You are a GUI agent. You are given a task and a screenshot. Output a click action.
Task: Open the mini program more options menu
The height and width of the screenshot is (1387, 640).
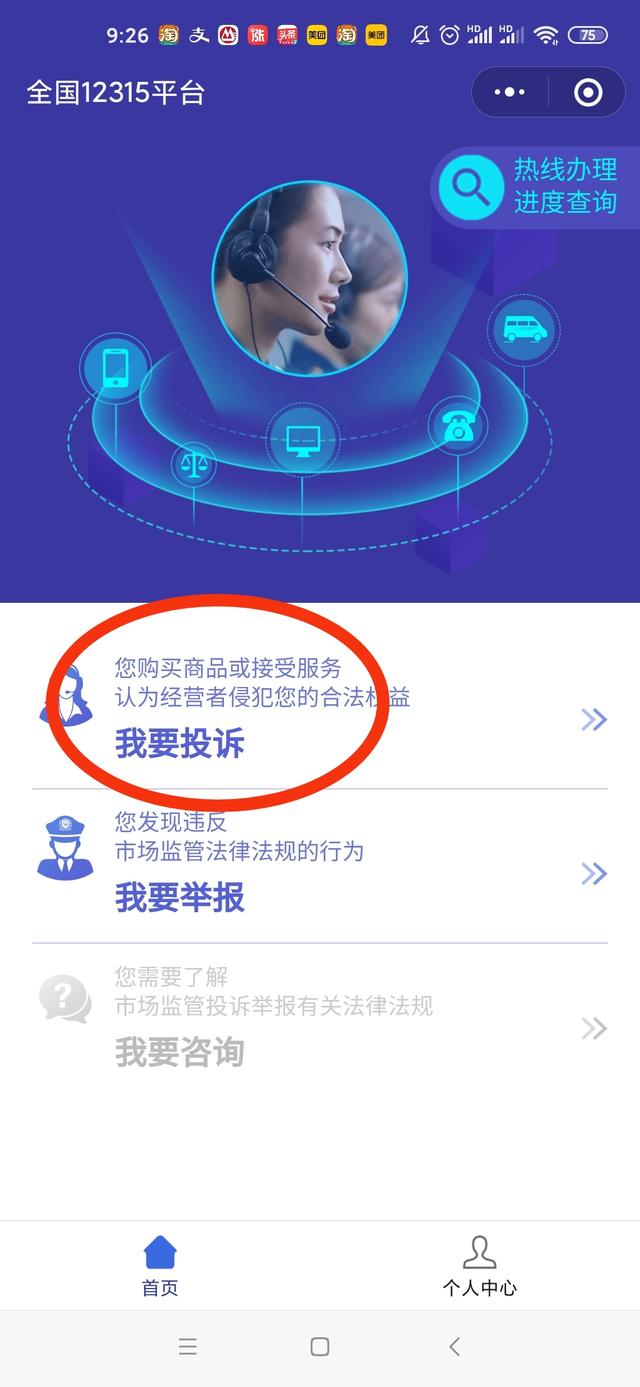coord(510,93)
